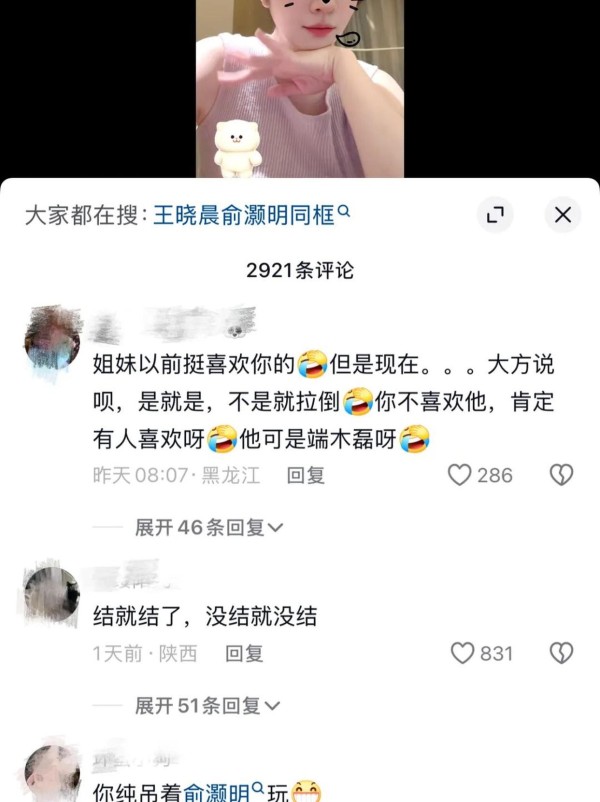Expand the 51 replies

209,706
